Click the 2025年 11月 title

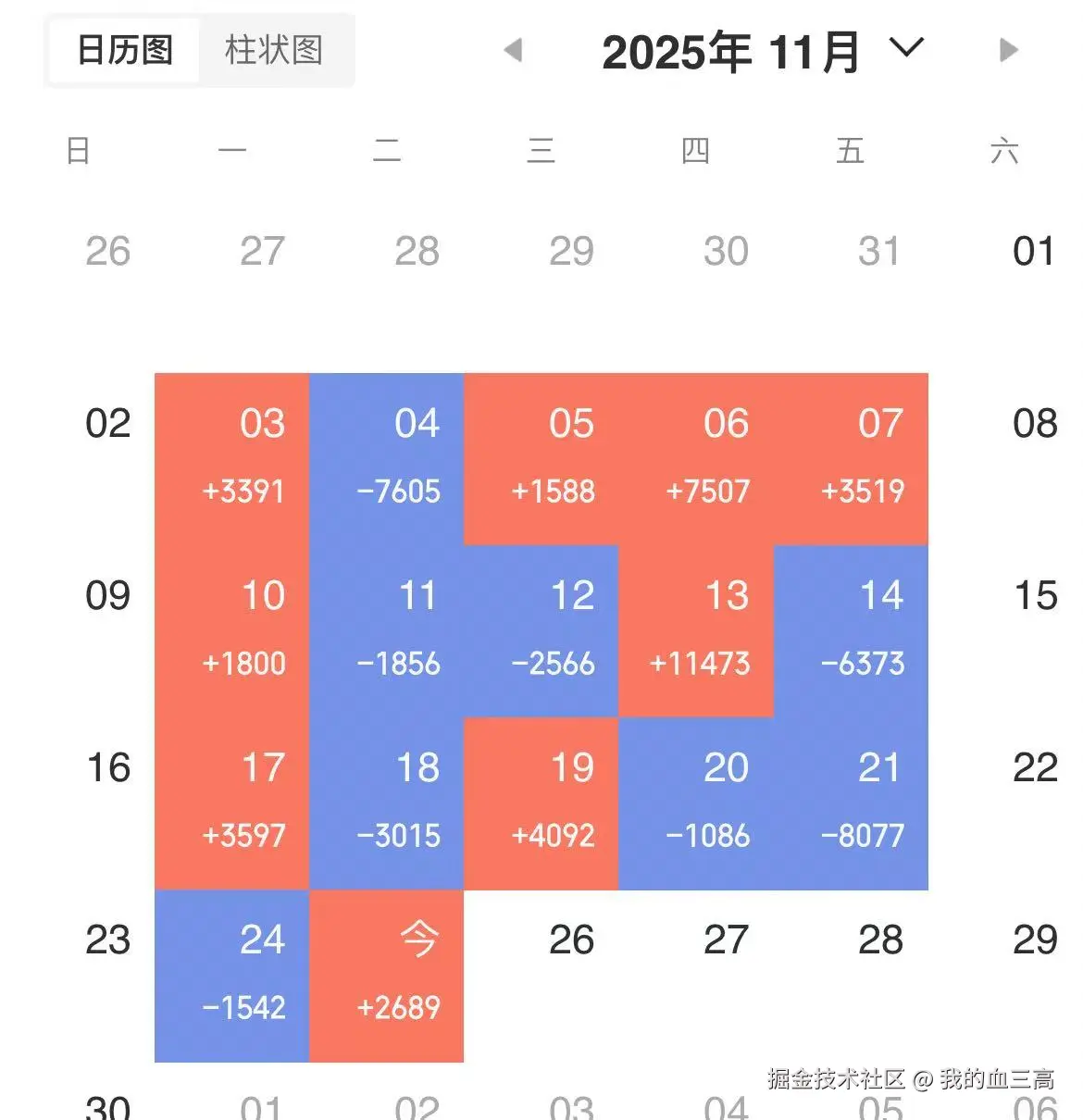pos(731,51)
